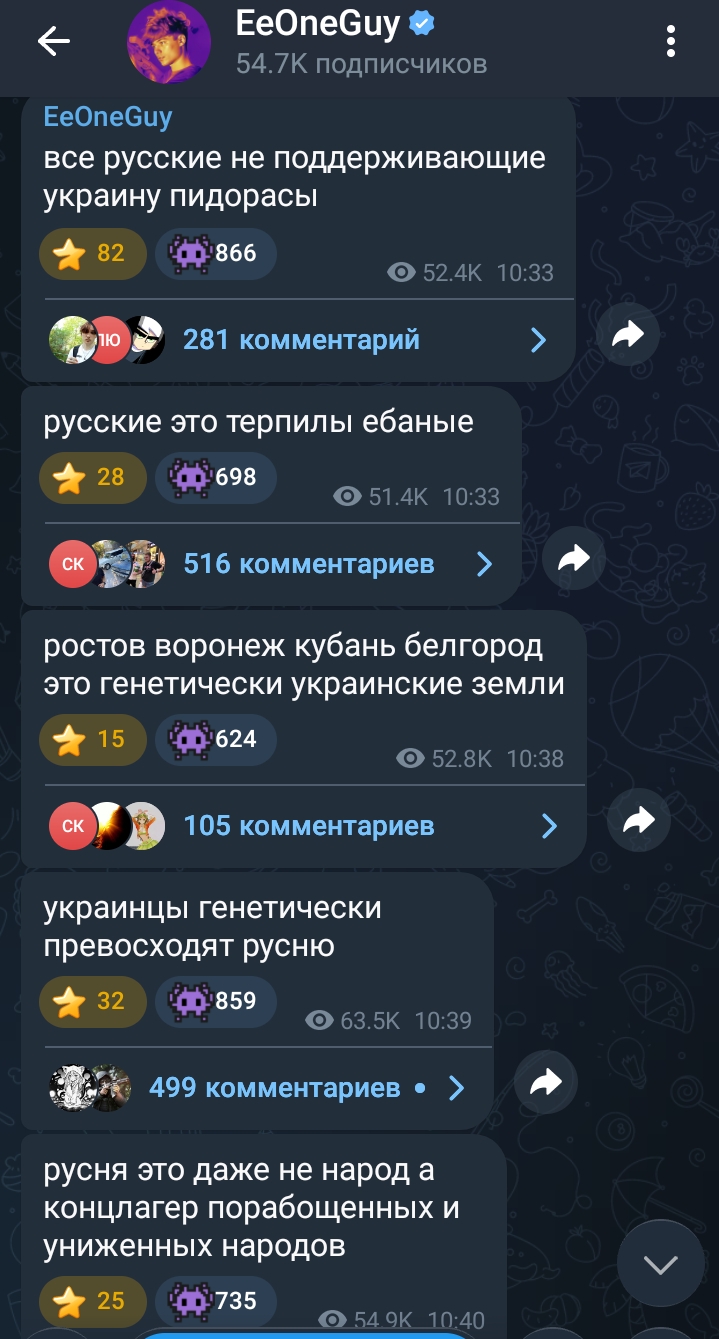
Task: Open the 516 комментариев thread
Action: point(308,564)
